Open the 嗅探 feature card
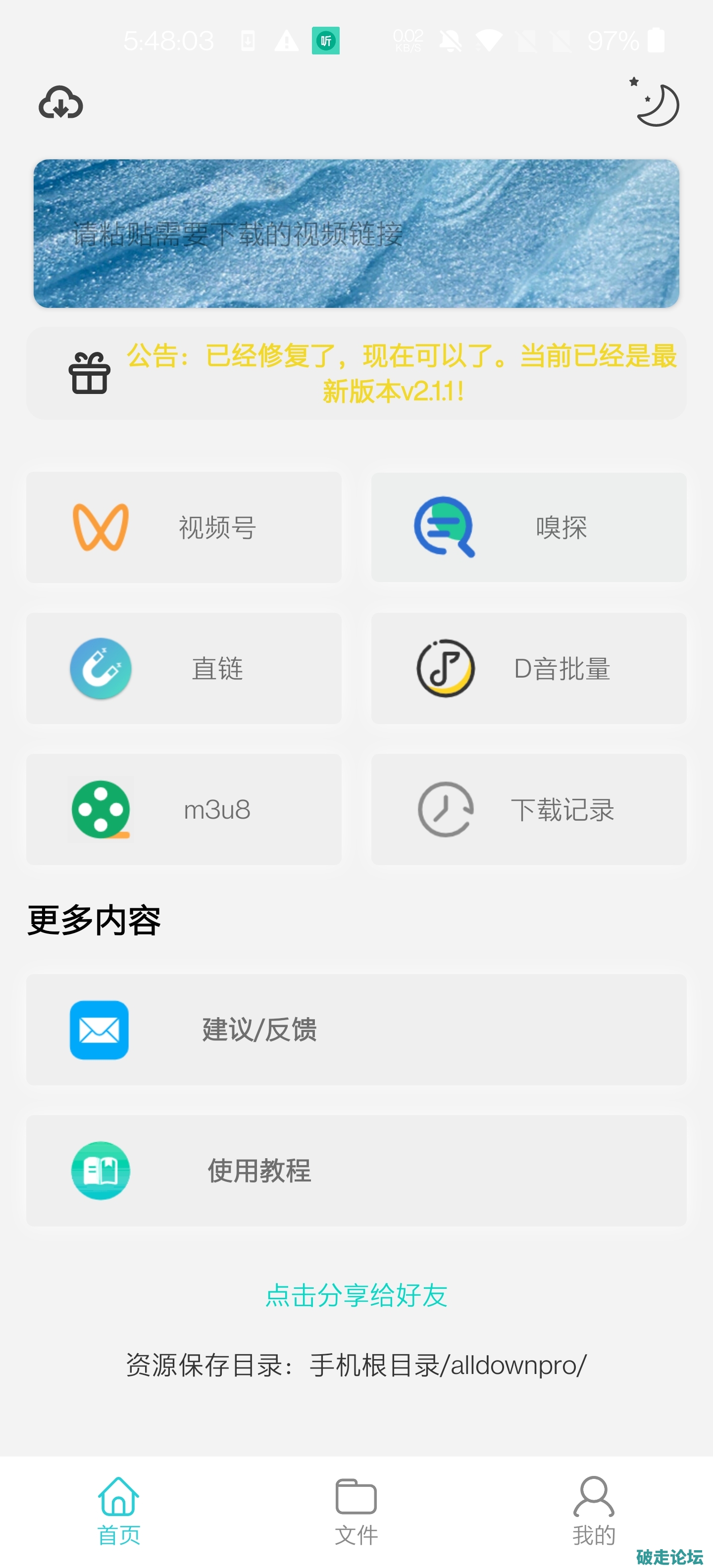 pyautogui.click(x=527, y=527)
